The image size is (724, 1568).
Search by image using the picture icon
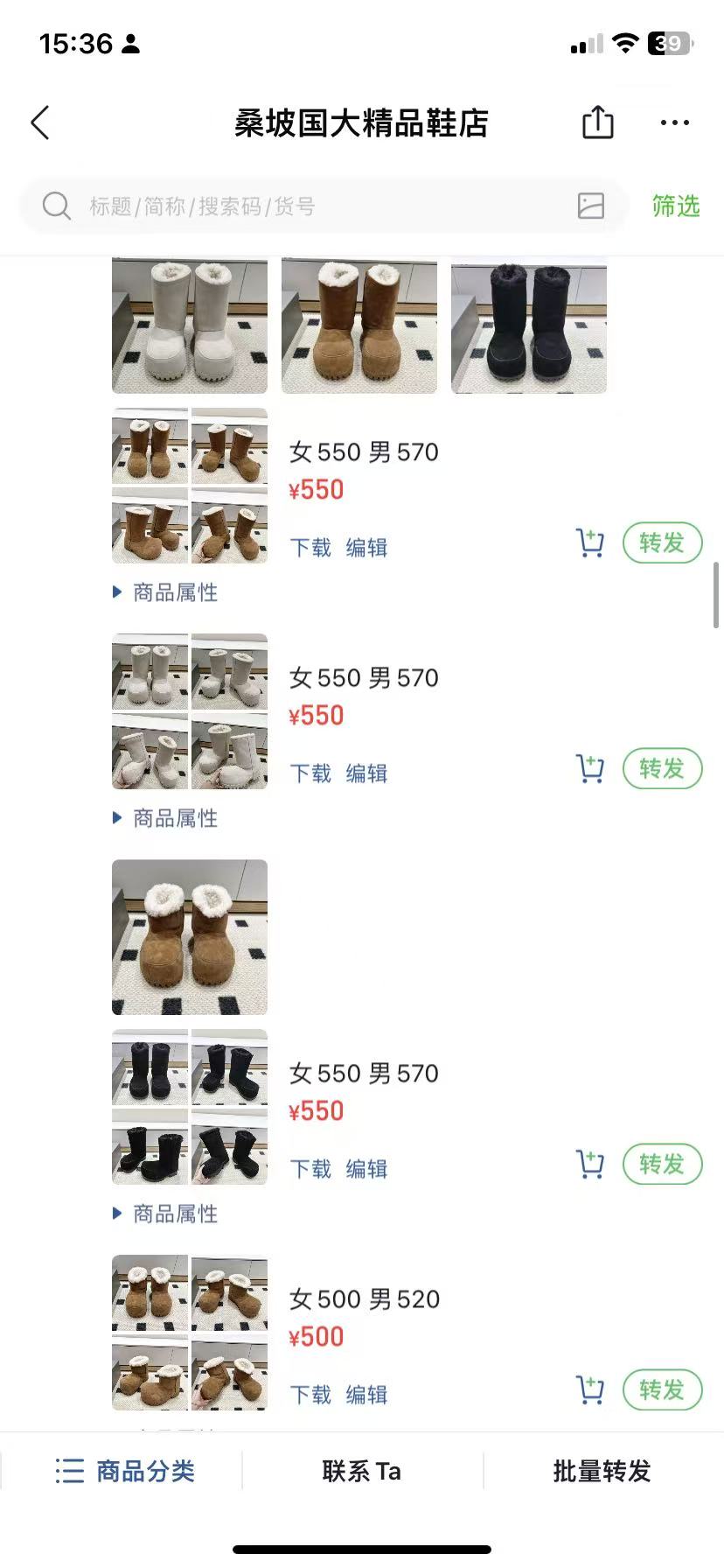pos(591,206)
